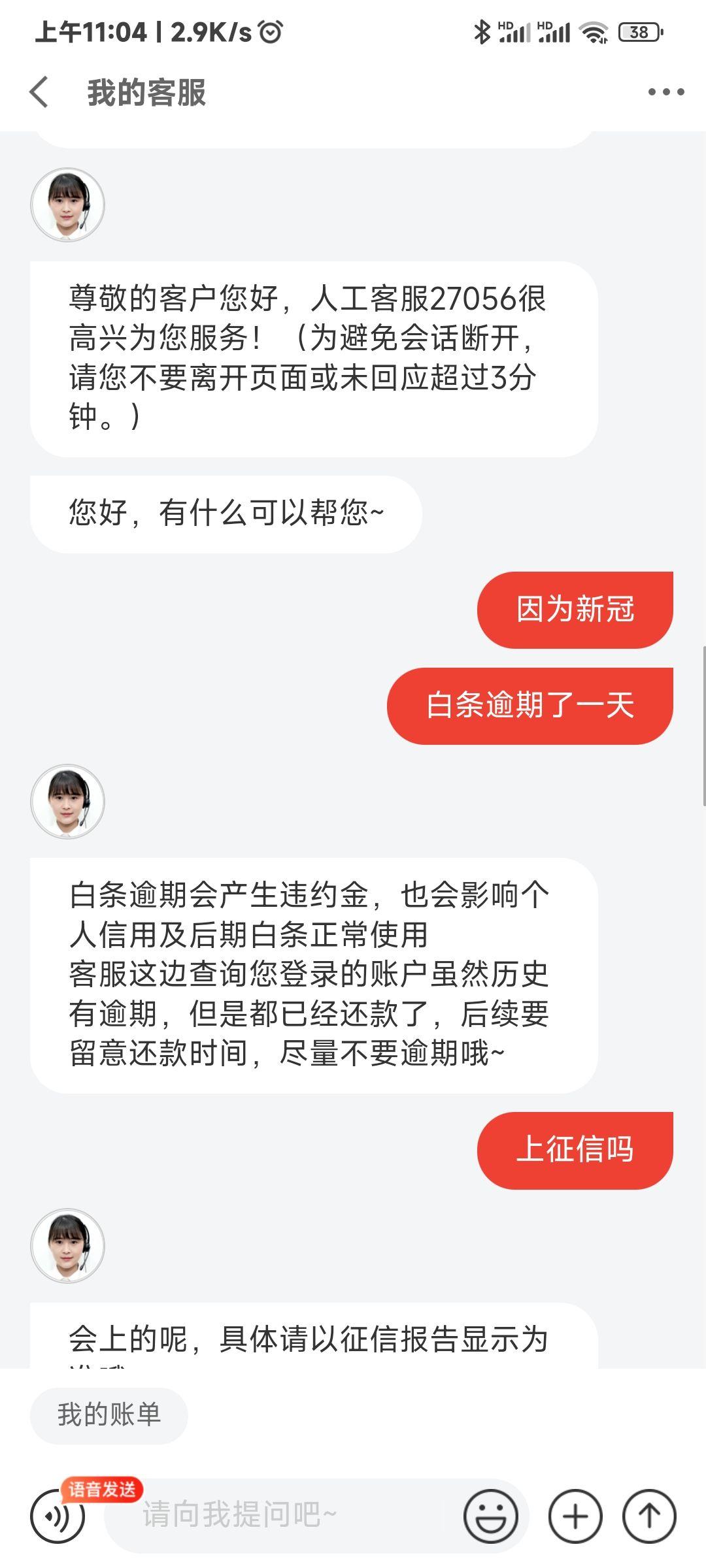
Task: Open the plus attachment menu
Action: click(575, 1516)
